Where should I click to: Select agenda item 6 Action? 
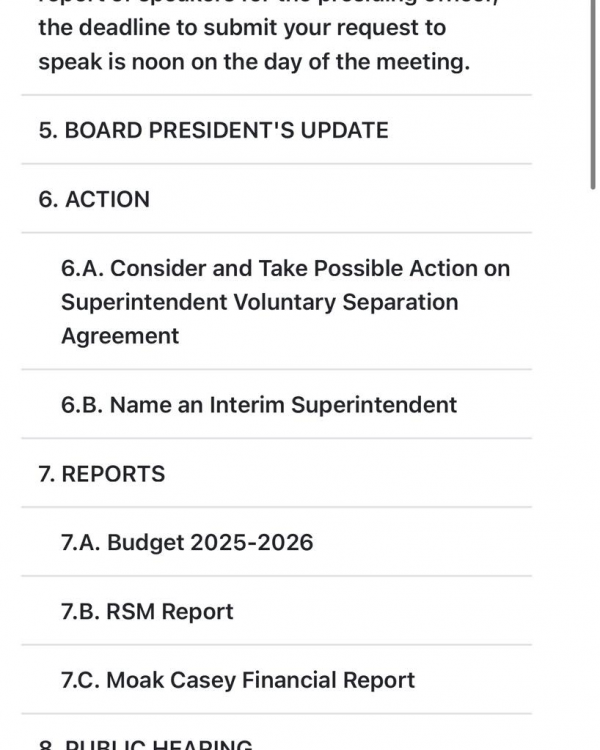(94, 199)
